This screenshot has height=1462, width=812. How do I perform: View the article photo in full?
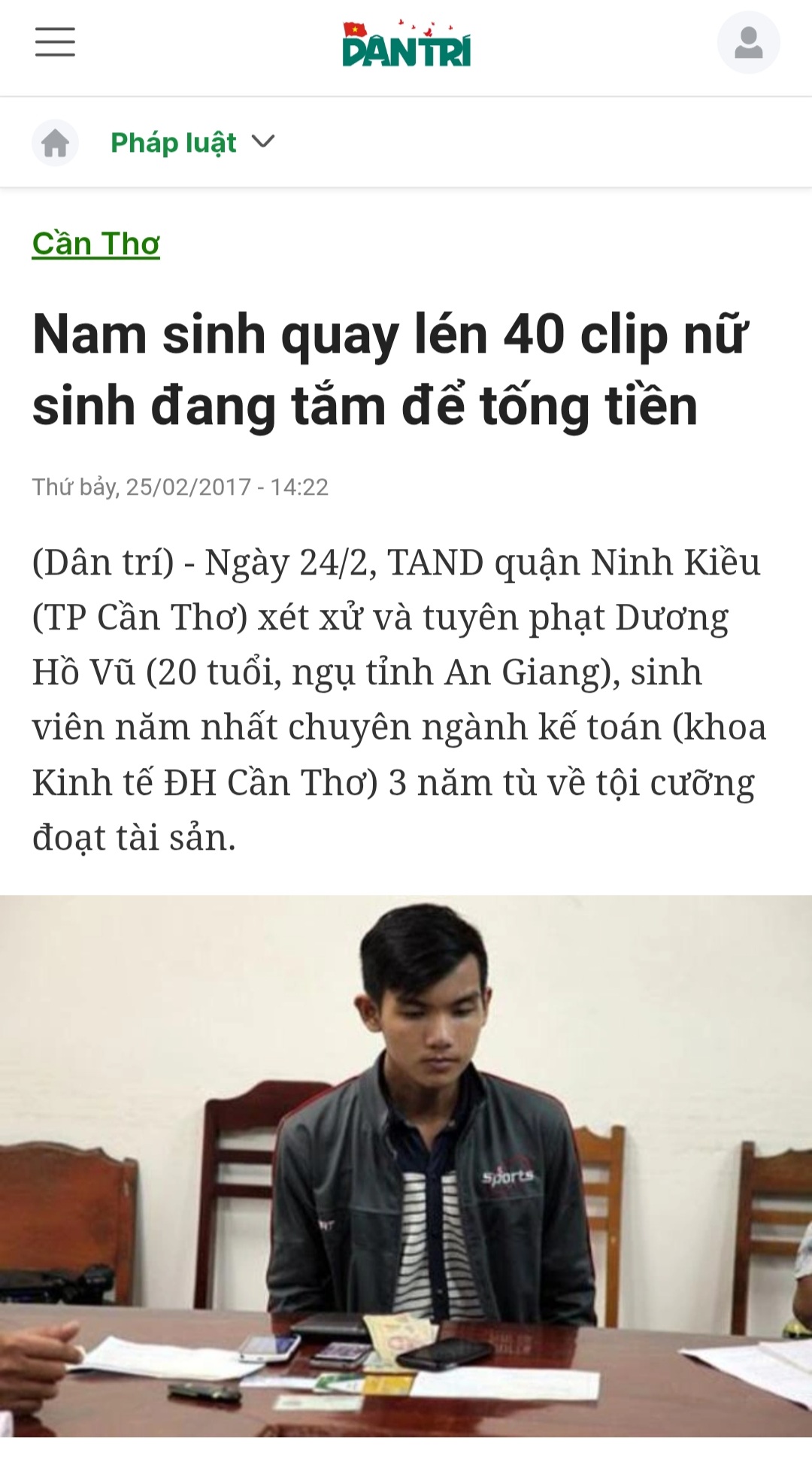(406, 1166)
